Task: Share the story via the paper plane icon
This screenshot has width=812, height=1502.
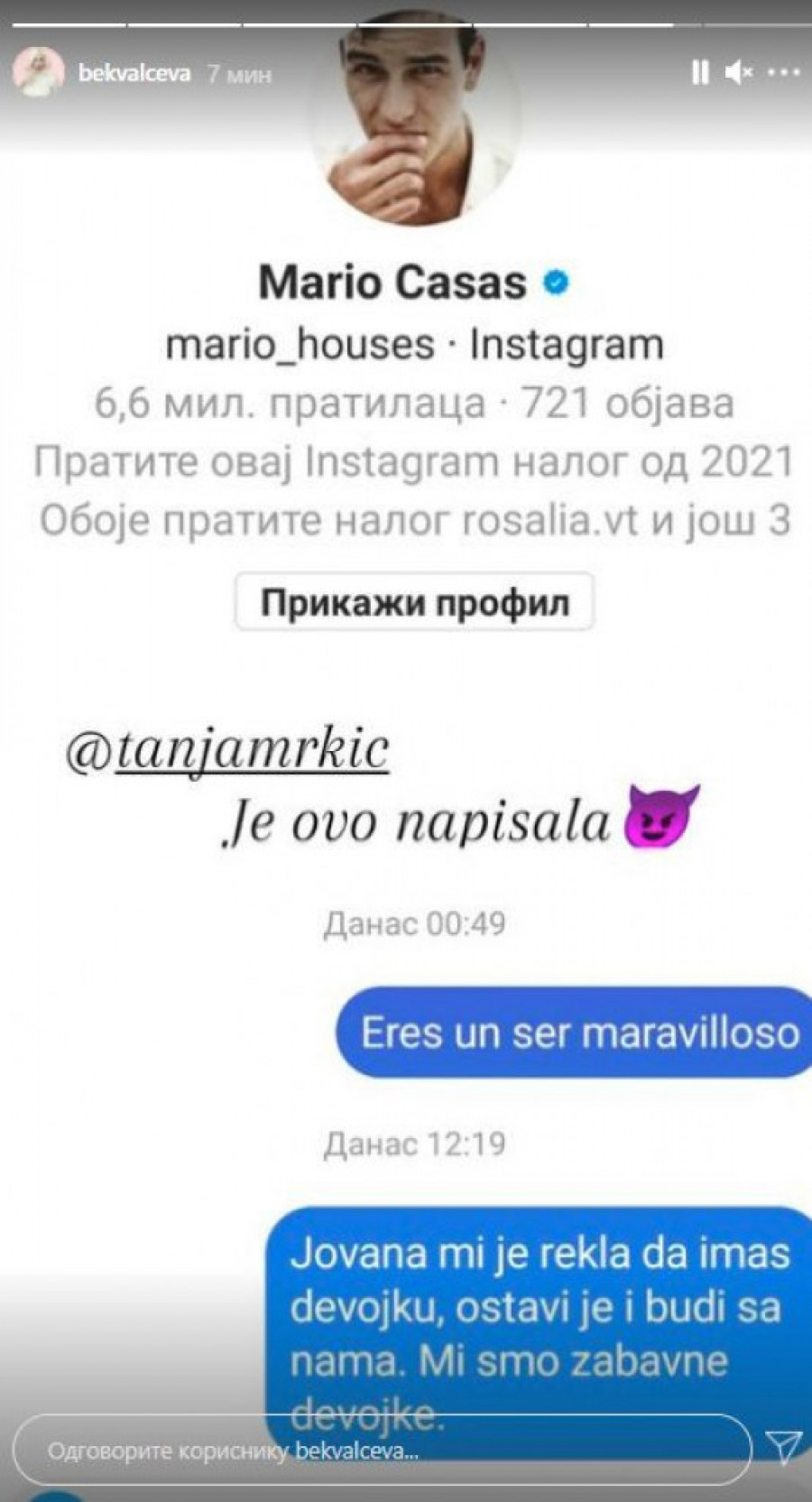Action: 783,1448
